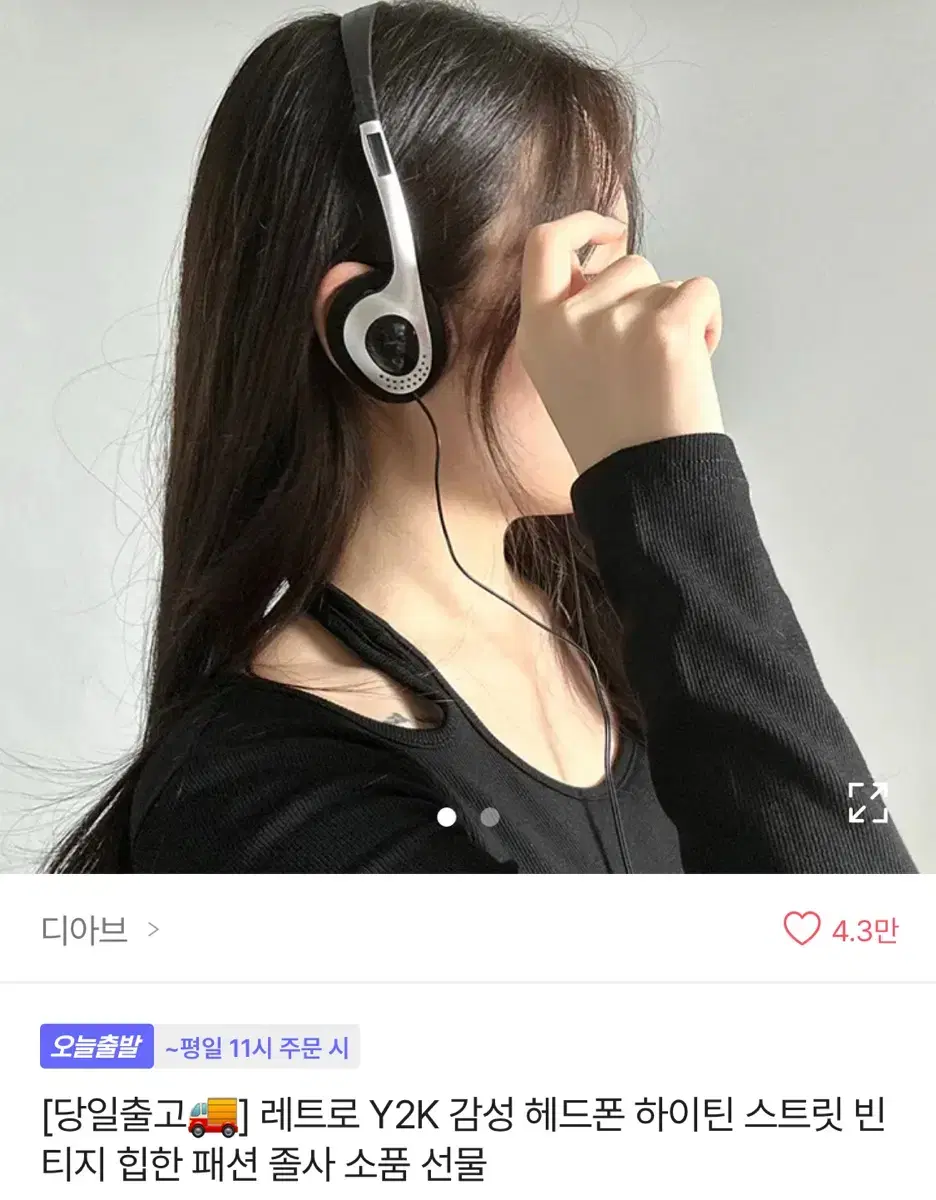Click the active first carousel dot

pyautogui.click(x=449, y=818)
